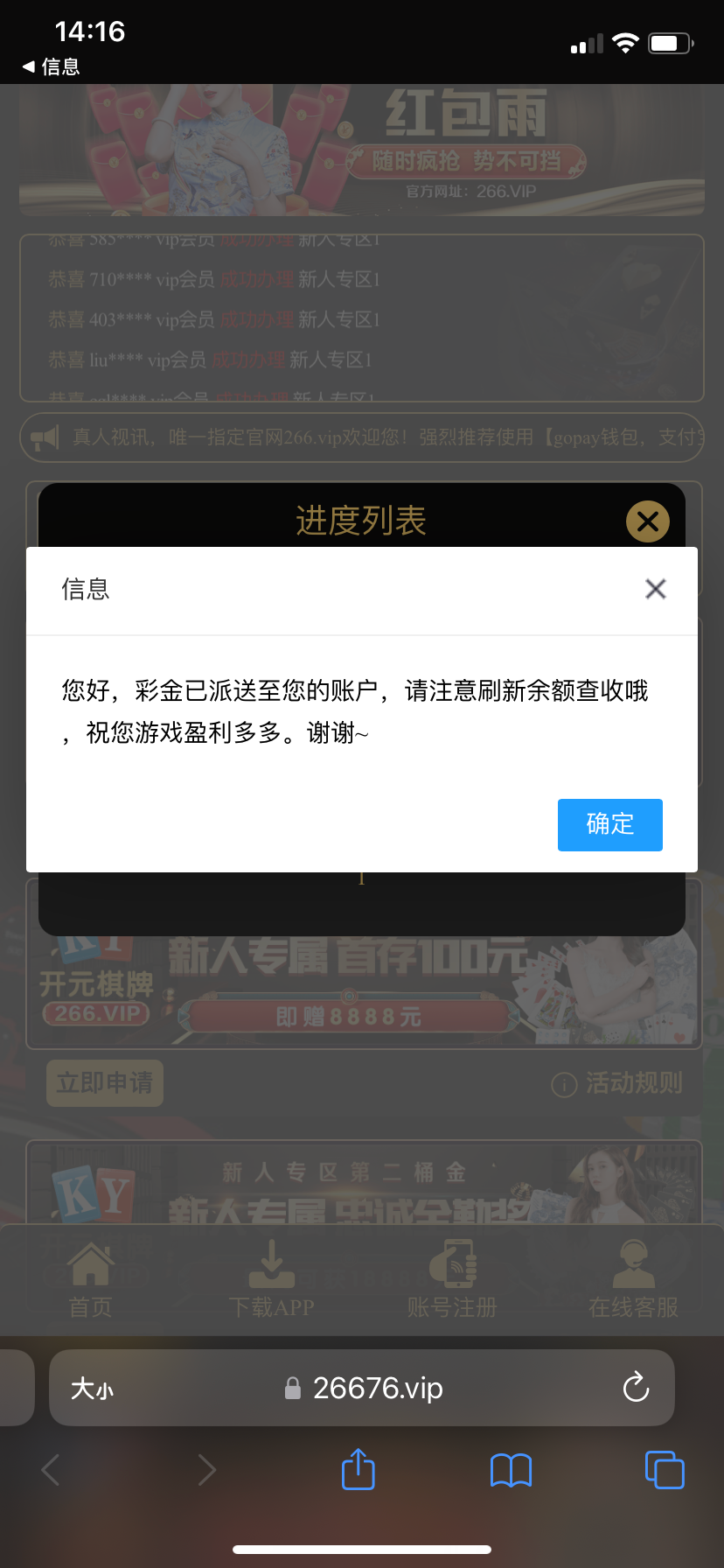This screenshot has height=1568, width=724.
Task: Show all open Safari tabs
Action: [664, 1469]
